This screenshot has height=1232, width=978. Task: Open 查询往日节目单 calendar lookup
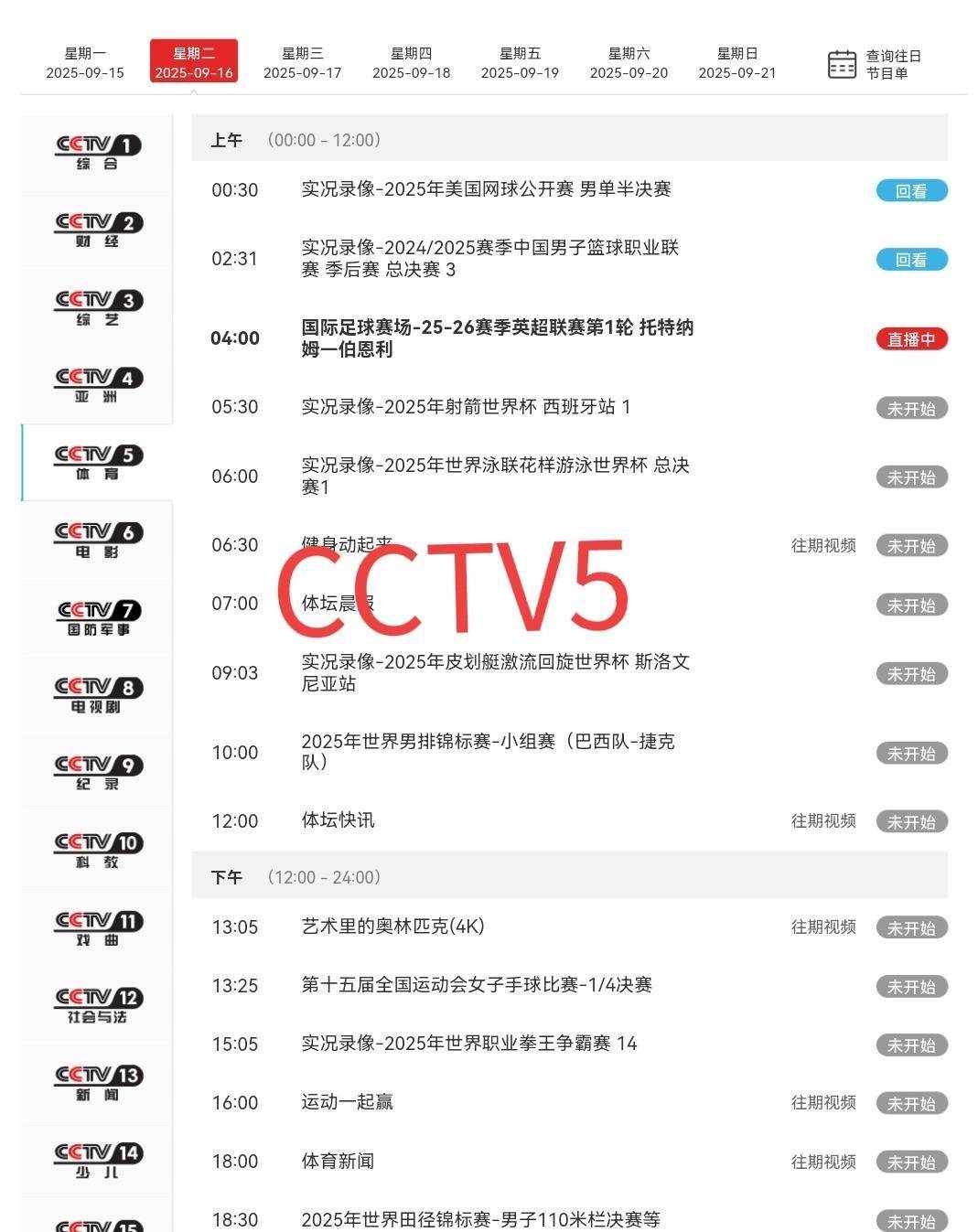(874, 65)
